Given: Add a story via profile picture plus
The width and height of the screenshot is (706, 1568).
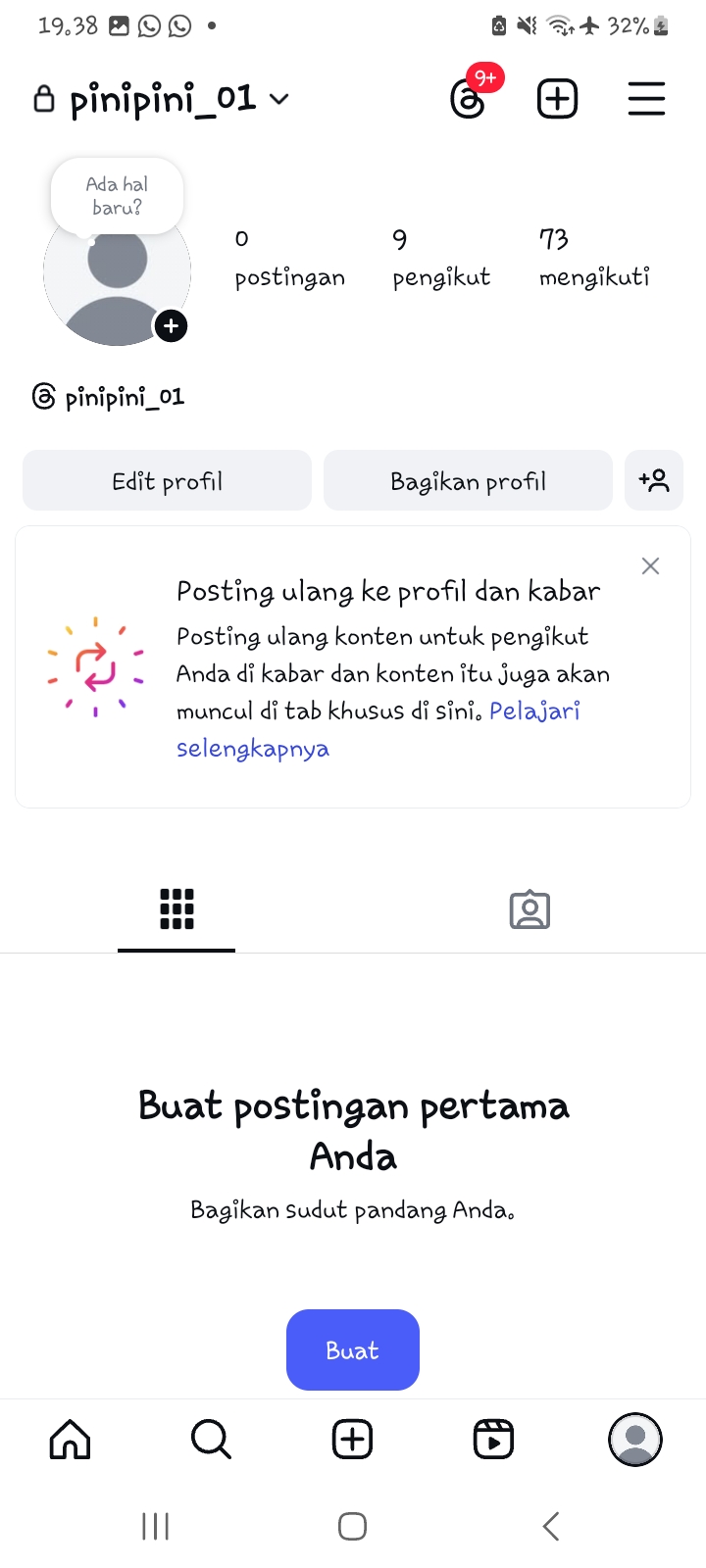Looking at the screenshot, I should [171, 326].
